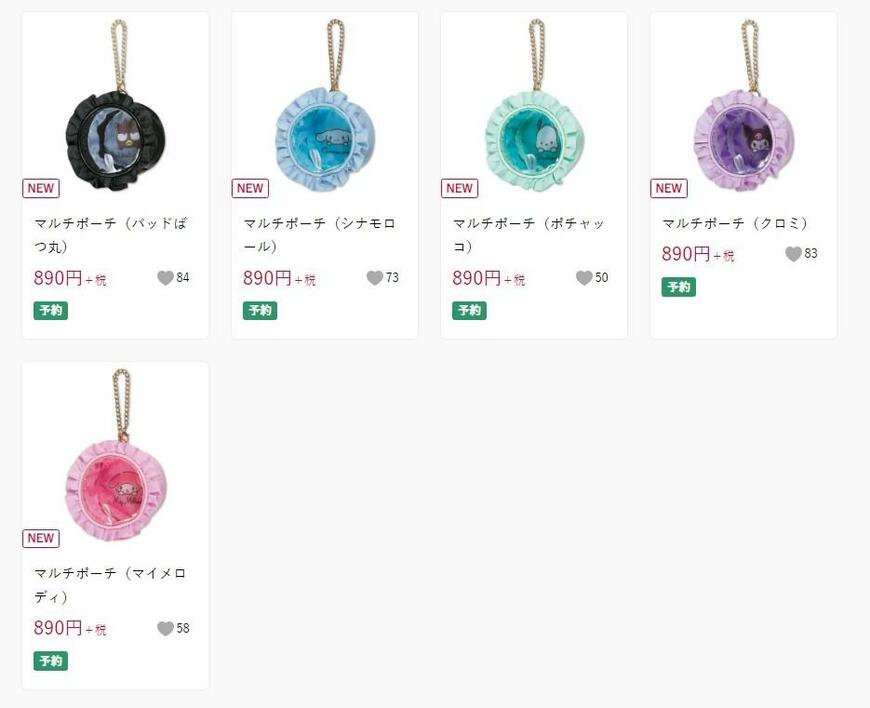
Task: Favorite the My Melody pouch with 58 hearts
Action: pyautogui.click(x=165, y=628)
